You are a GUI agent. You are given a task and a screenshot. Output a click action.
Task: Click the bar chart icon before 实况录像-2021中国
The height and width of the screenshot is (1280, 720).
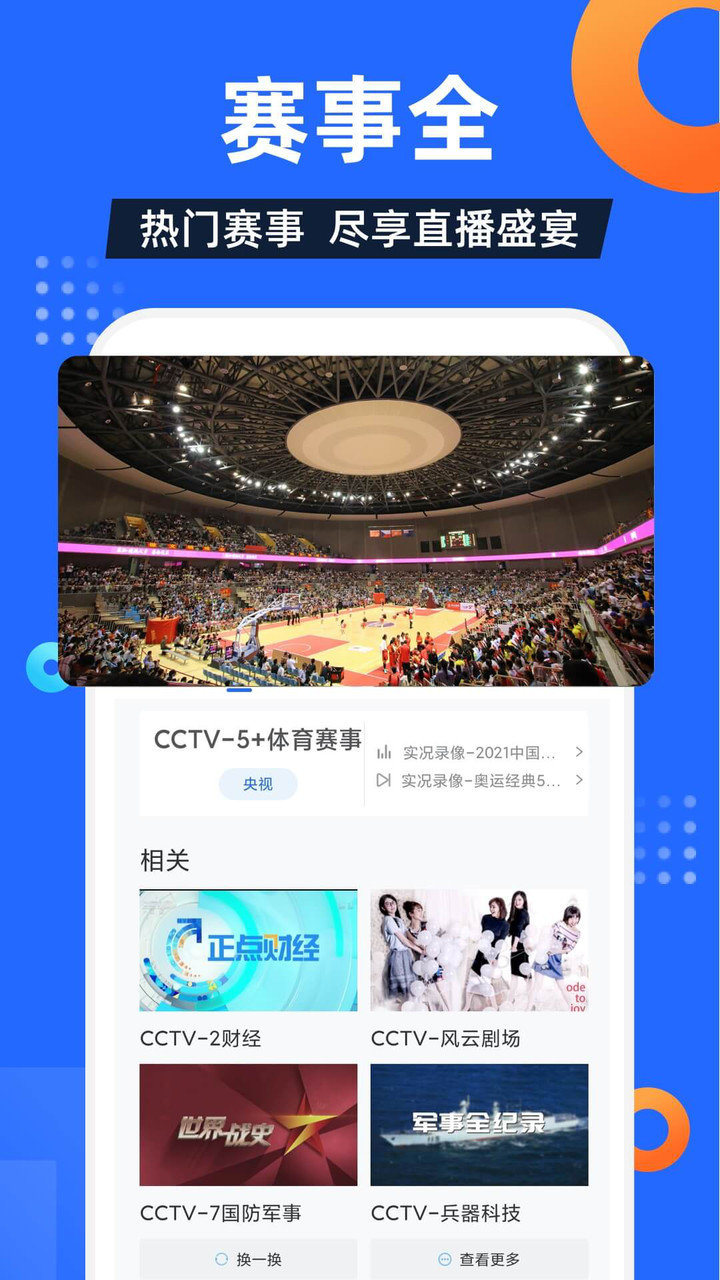[384, 750]
